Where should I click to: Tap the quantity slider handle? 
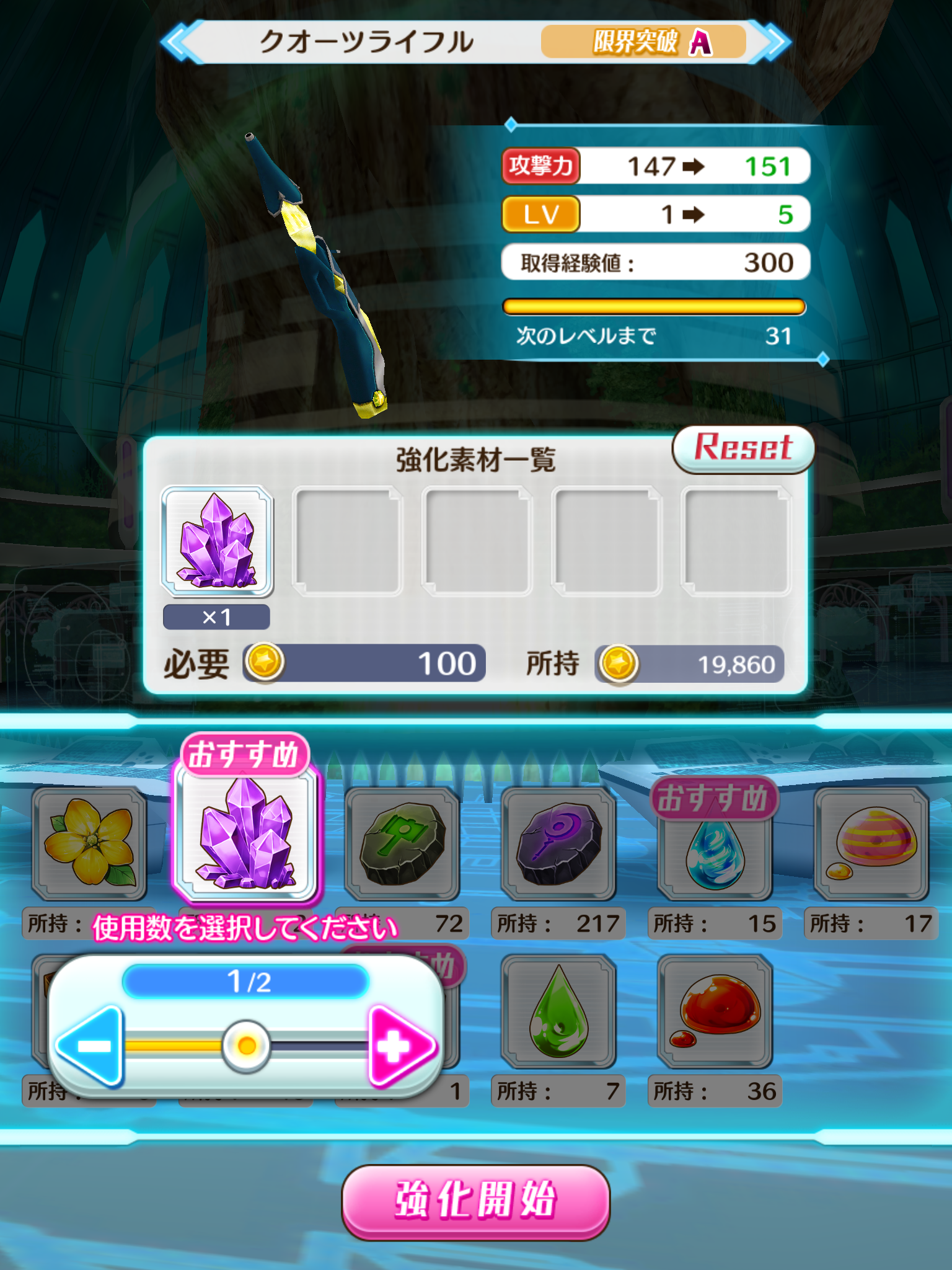246,1046
